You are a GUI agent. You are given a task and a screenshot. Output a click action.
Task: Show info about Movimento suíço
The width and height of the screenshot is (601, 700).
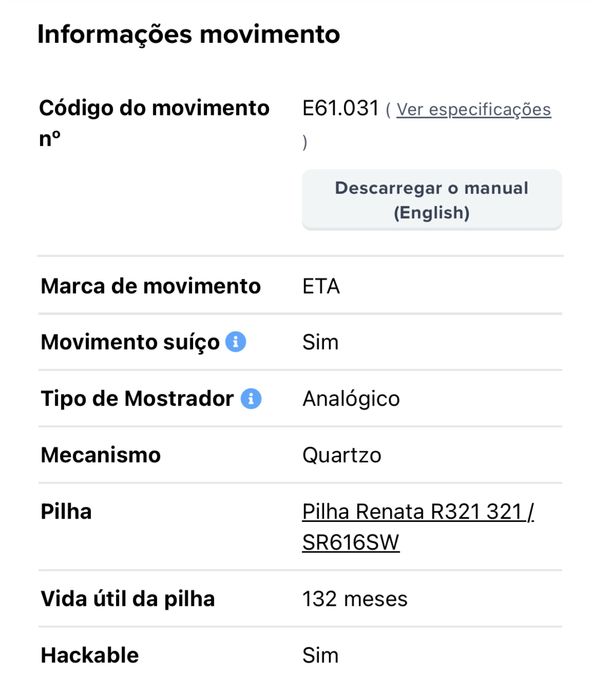(x=236, y=342)
